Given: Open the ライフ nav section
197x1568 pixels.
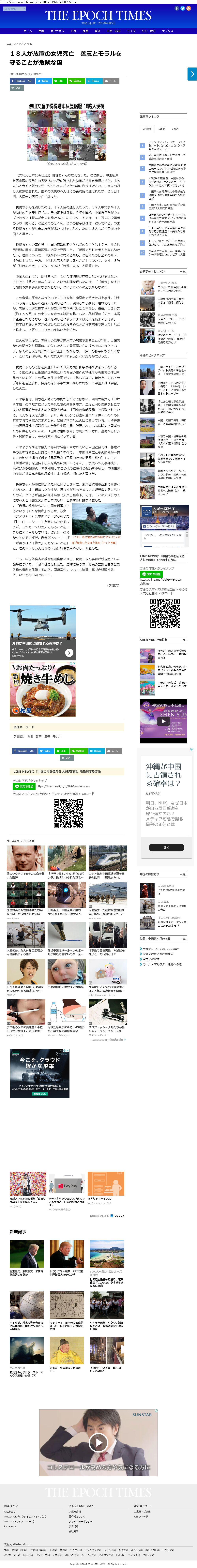Looking at the screenshot, I should point(131,31).
